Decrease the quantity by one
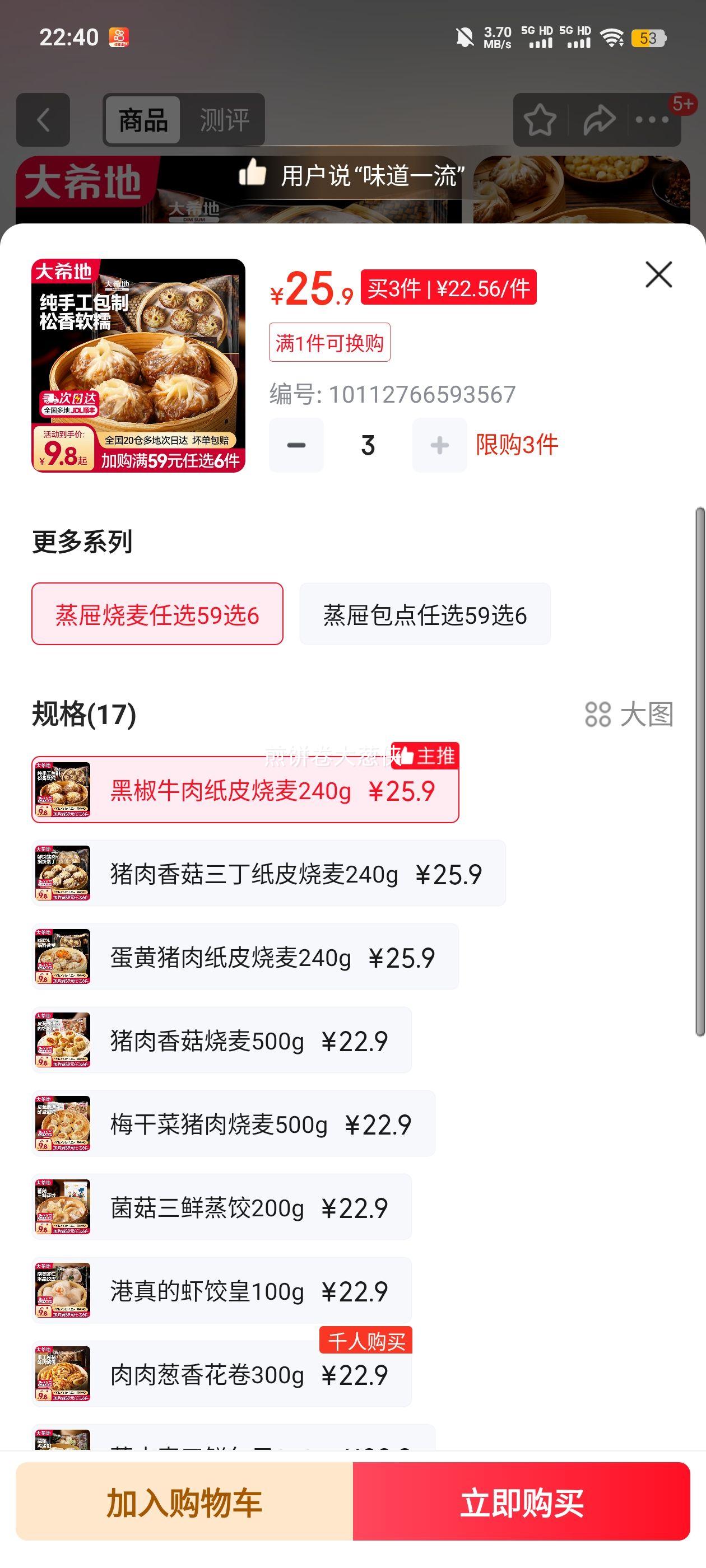The width and height of the screenshot is (706, 1568). pyautogui.click(x=296, y=445)
